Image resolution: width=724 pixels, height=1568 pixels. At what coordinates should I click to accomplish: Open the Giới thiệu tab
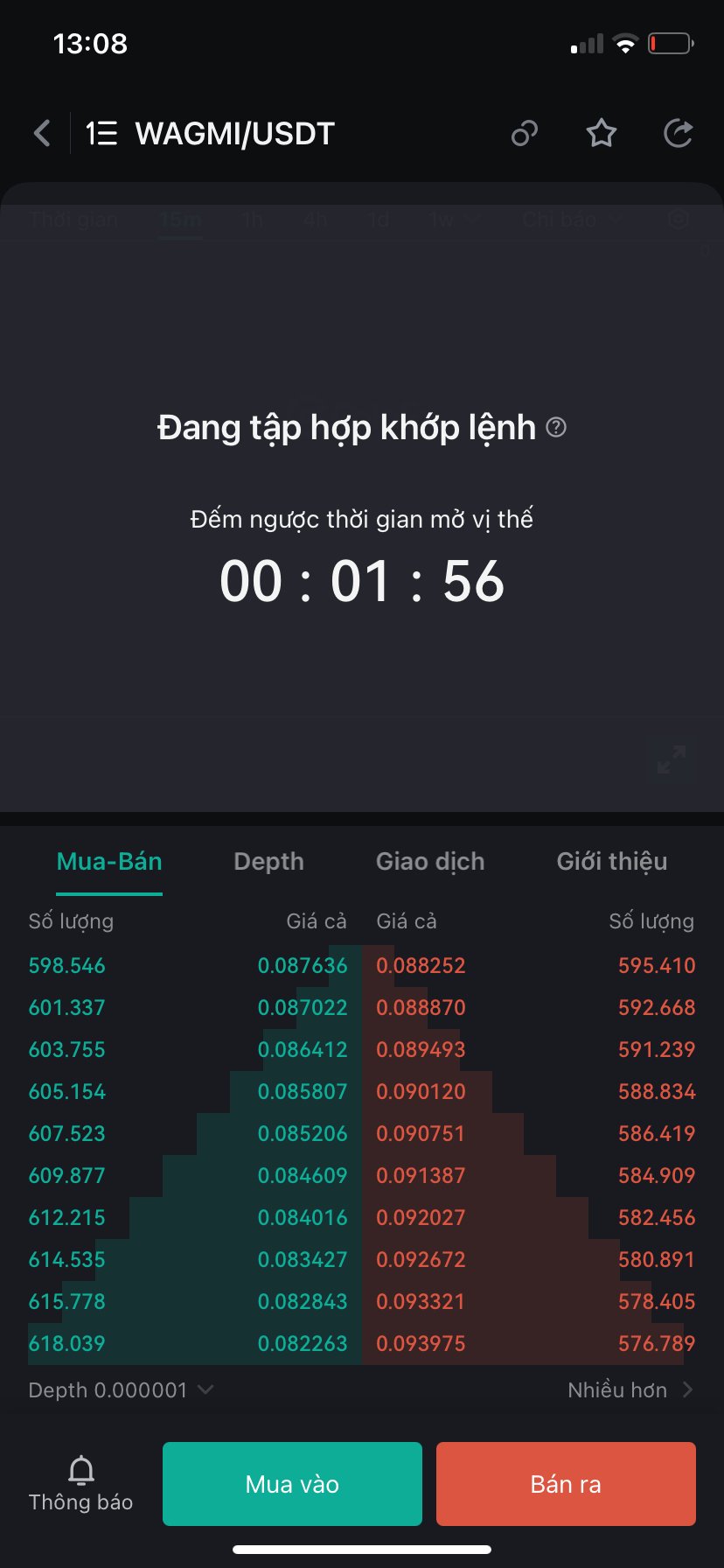pos(611,862)
